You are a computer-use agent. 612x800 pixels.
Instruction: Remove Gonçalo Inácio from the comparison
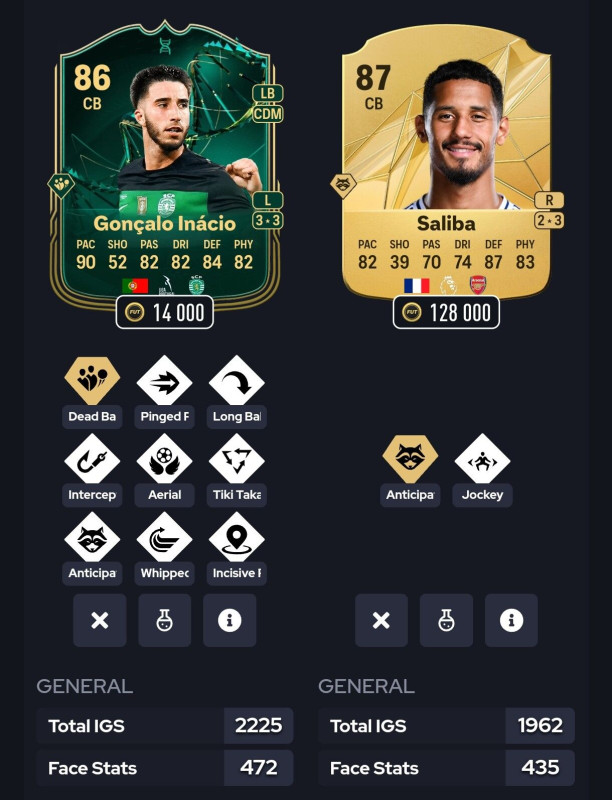coord(99,620)
